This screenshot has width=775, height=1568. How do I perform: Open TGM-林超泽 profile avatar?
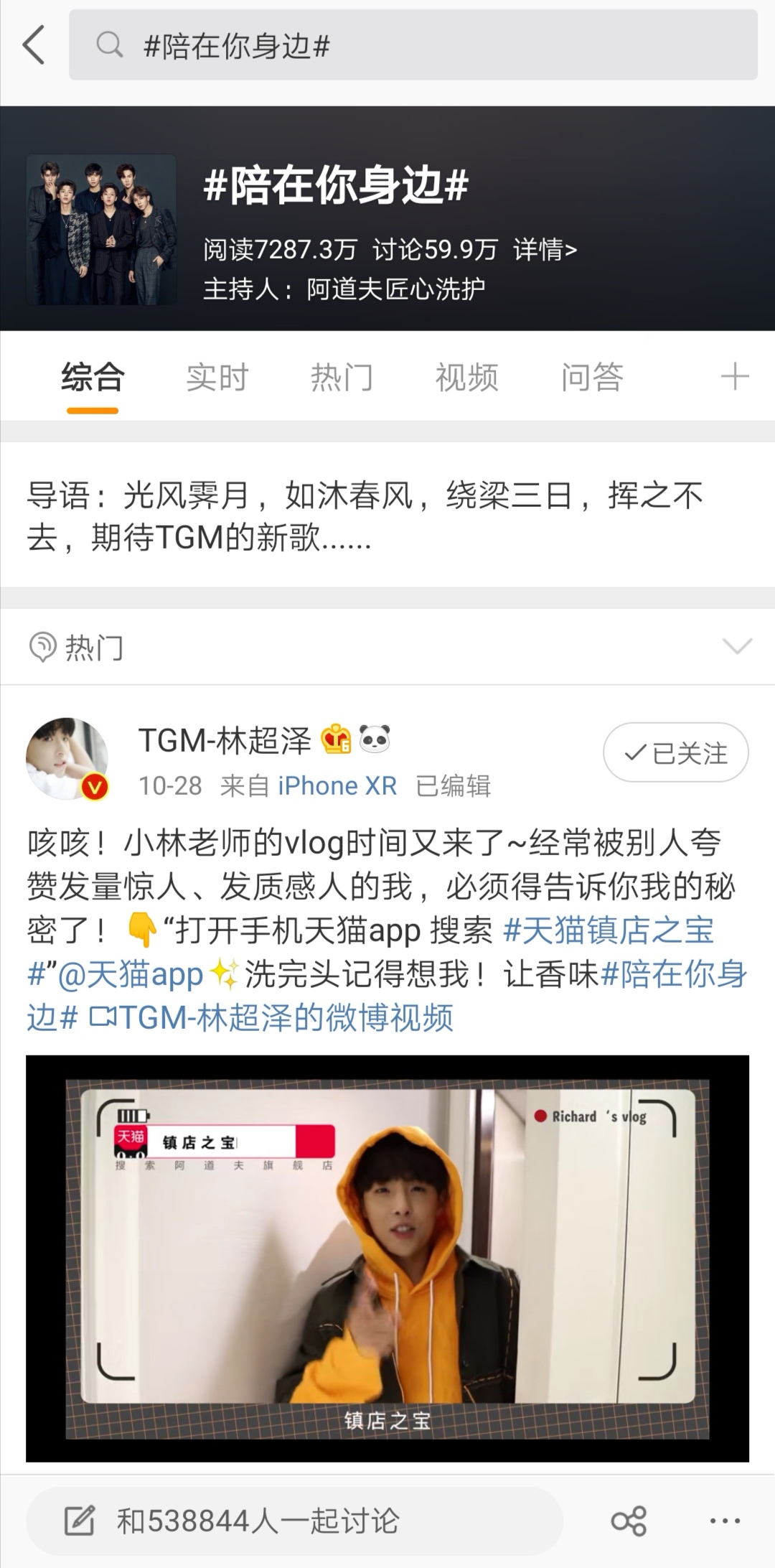pos(67,758)
